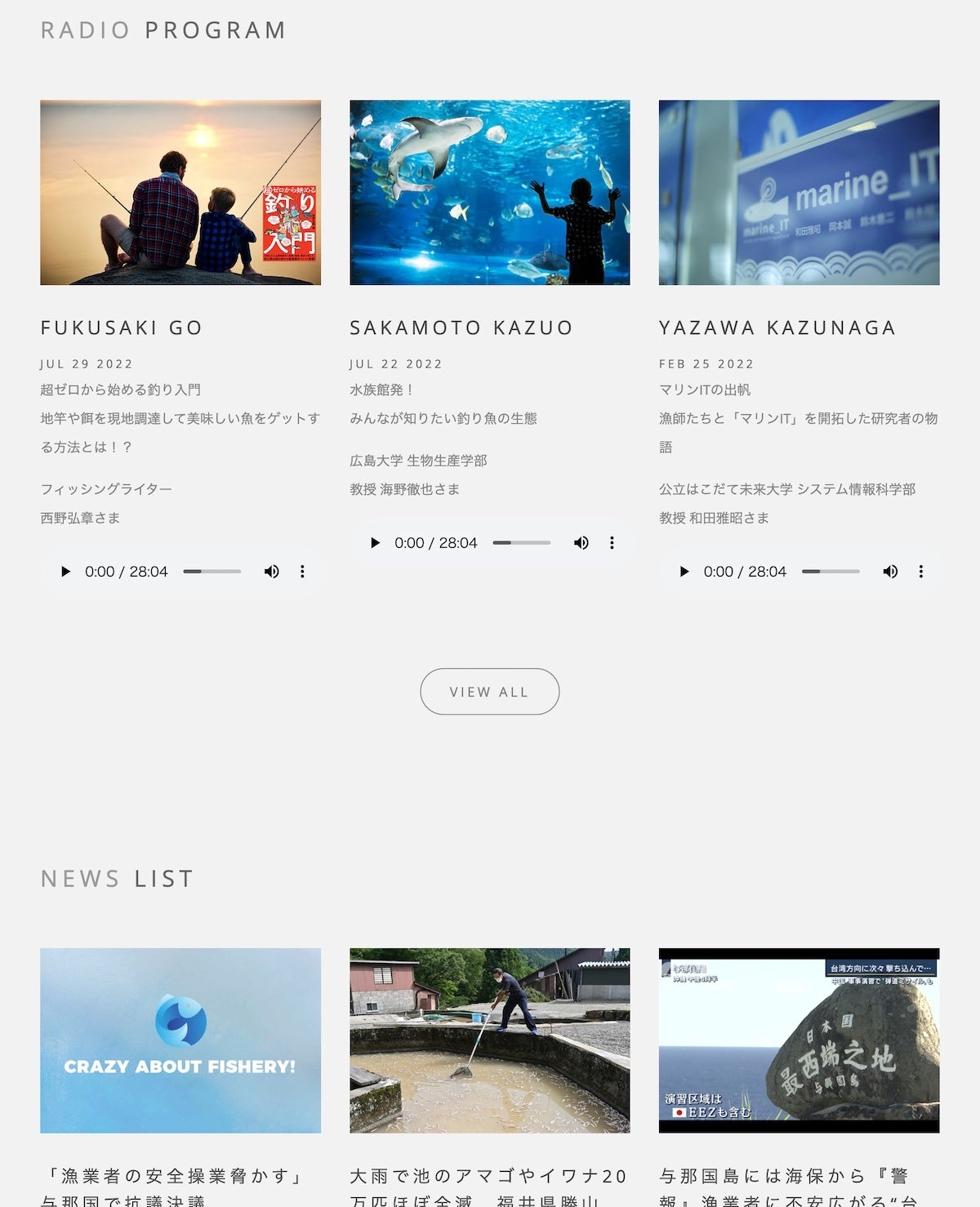The width and height of the screenshot is (980, 1207).
Task: Mute the Sakamoto Kazuo audio player
Action: [581, 543]
